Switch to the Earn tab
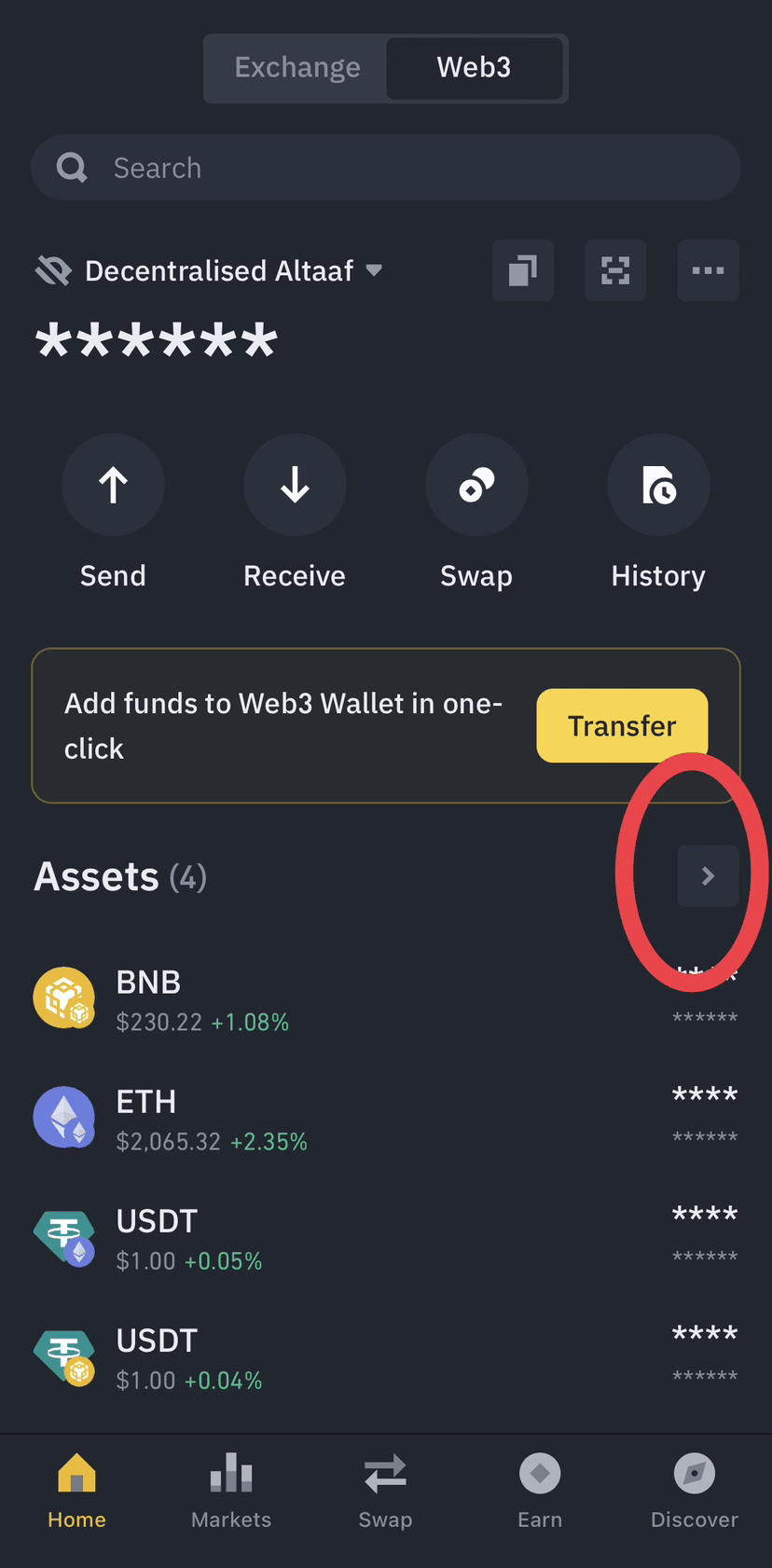The height and width of the screenshot is (1568, 772). pyautogui.click(x=540, y=1490)
